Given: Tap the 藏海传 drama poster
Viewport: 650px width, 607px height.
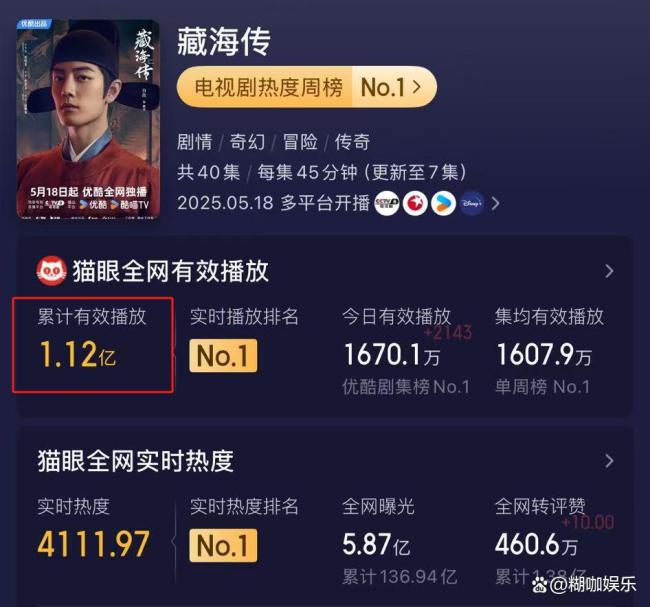Looking at the screenshot, I should click(x=88, y=119).
